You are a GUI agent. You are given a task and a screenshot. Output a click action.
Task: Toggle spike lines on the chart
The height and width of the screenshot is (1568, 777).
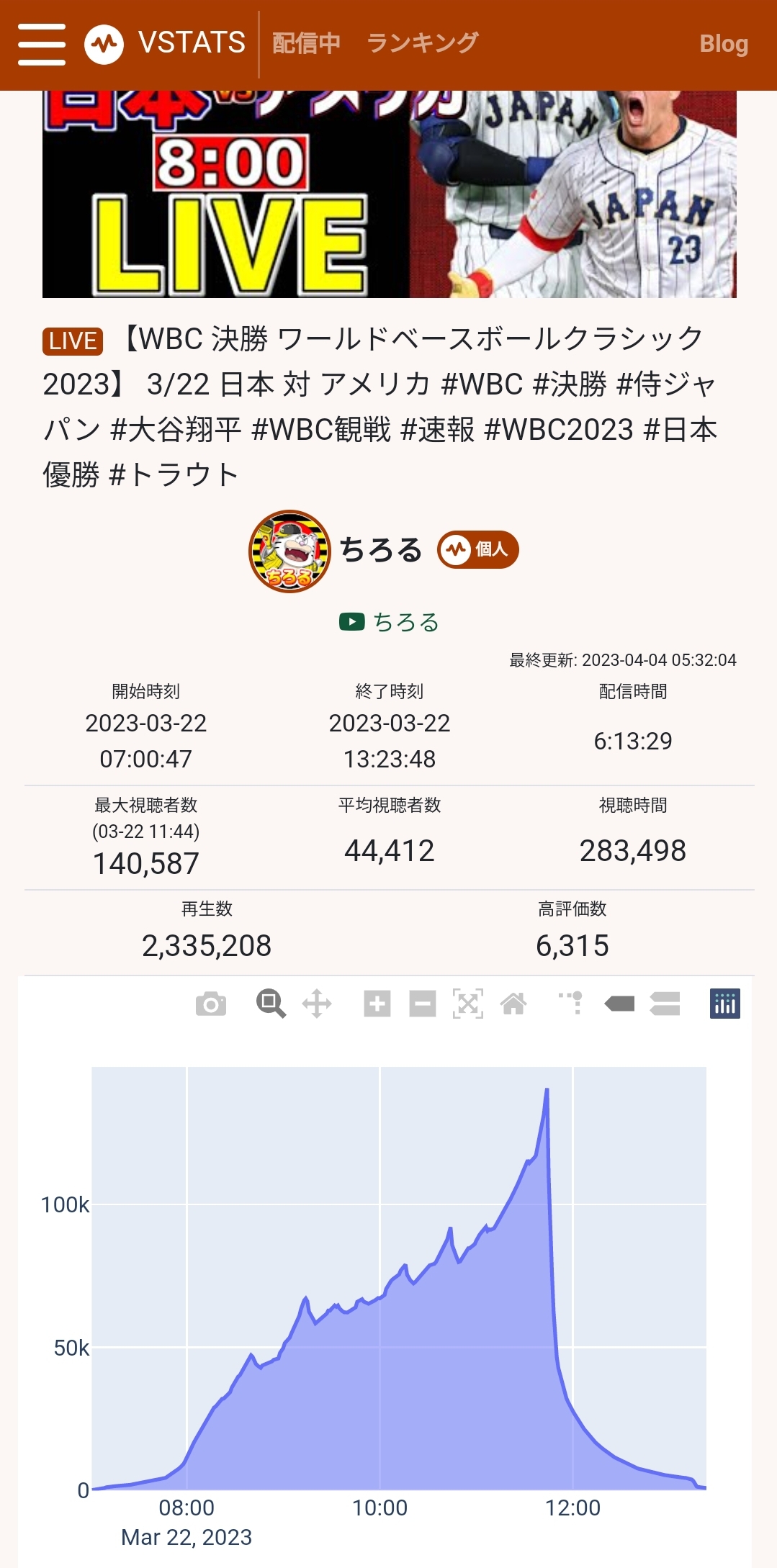pos(571,1003)
